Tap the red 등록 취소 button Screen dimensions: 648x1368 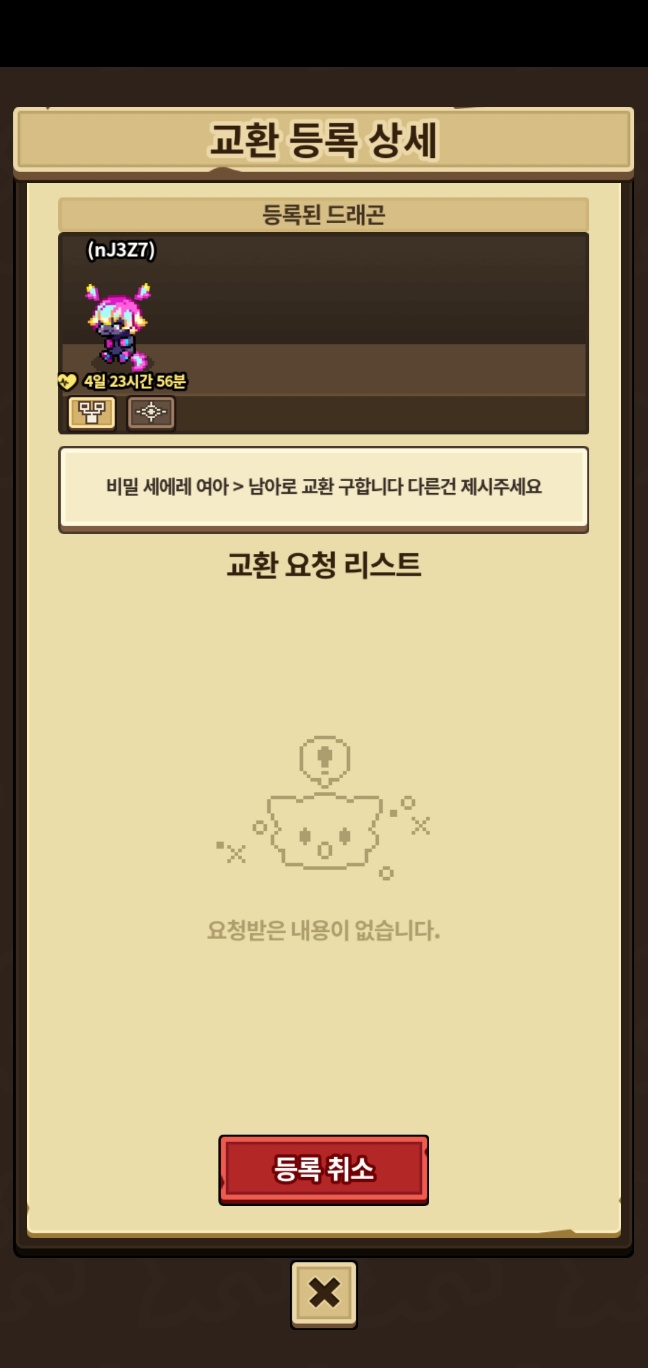point(324,1168)
